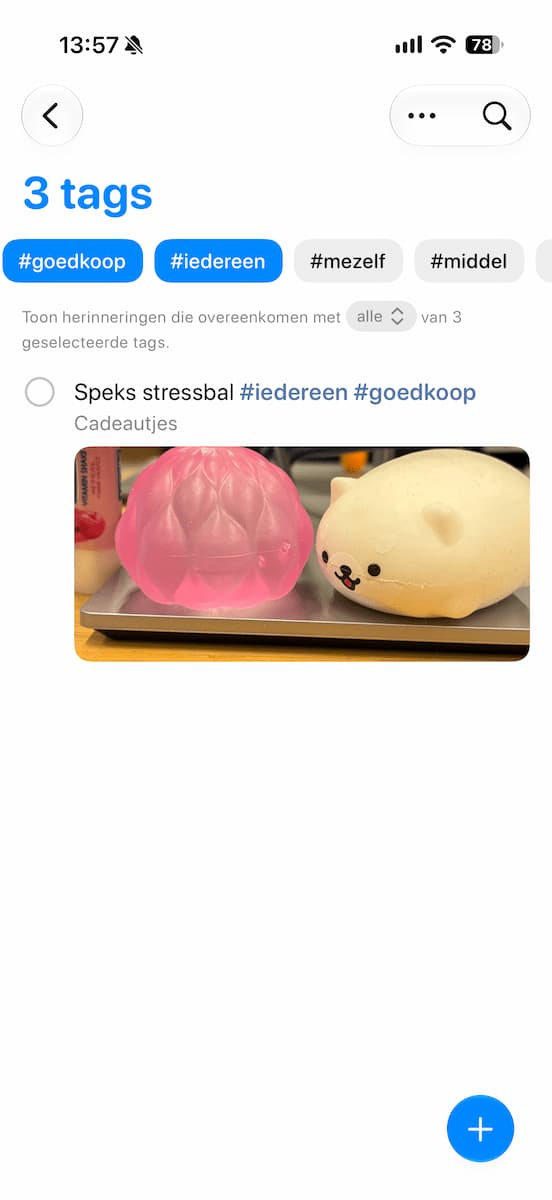Mark Speks stressbal reminder as completed
552x1200 pixels.
pos(40,392)
